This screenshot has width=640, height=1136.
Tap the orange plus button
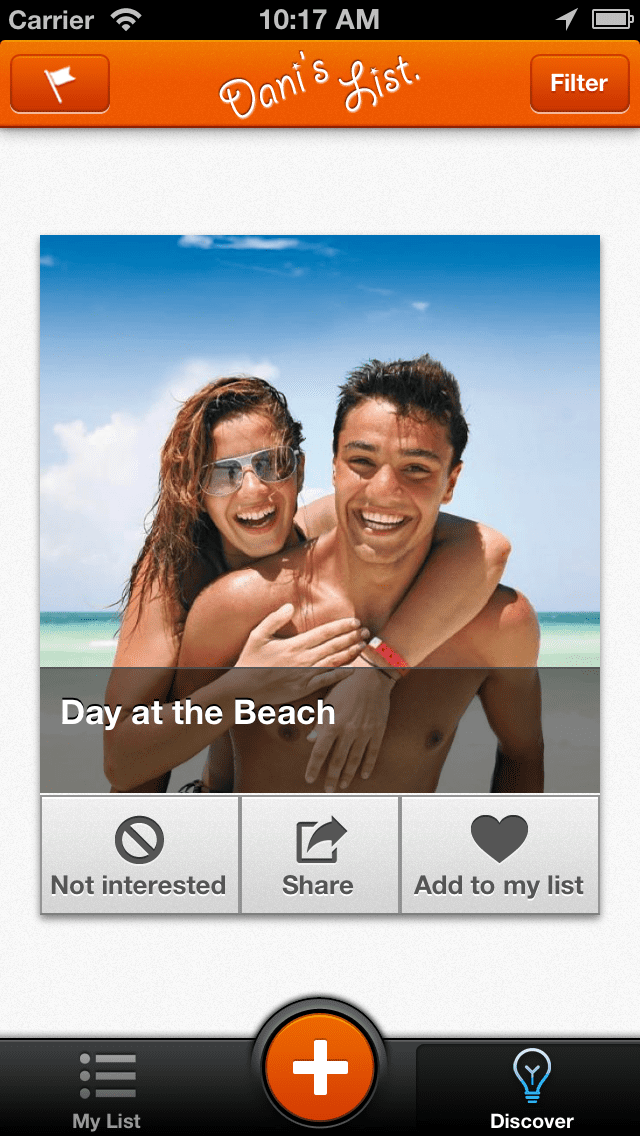pyautogui.click(x=320, y=1068)
